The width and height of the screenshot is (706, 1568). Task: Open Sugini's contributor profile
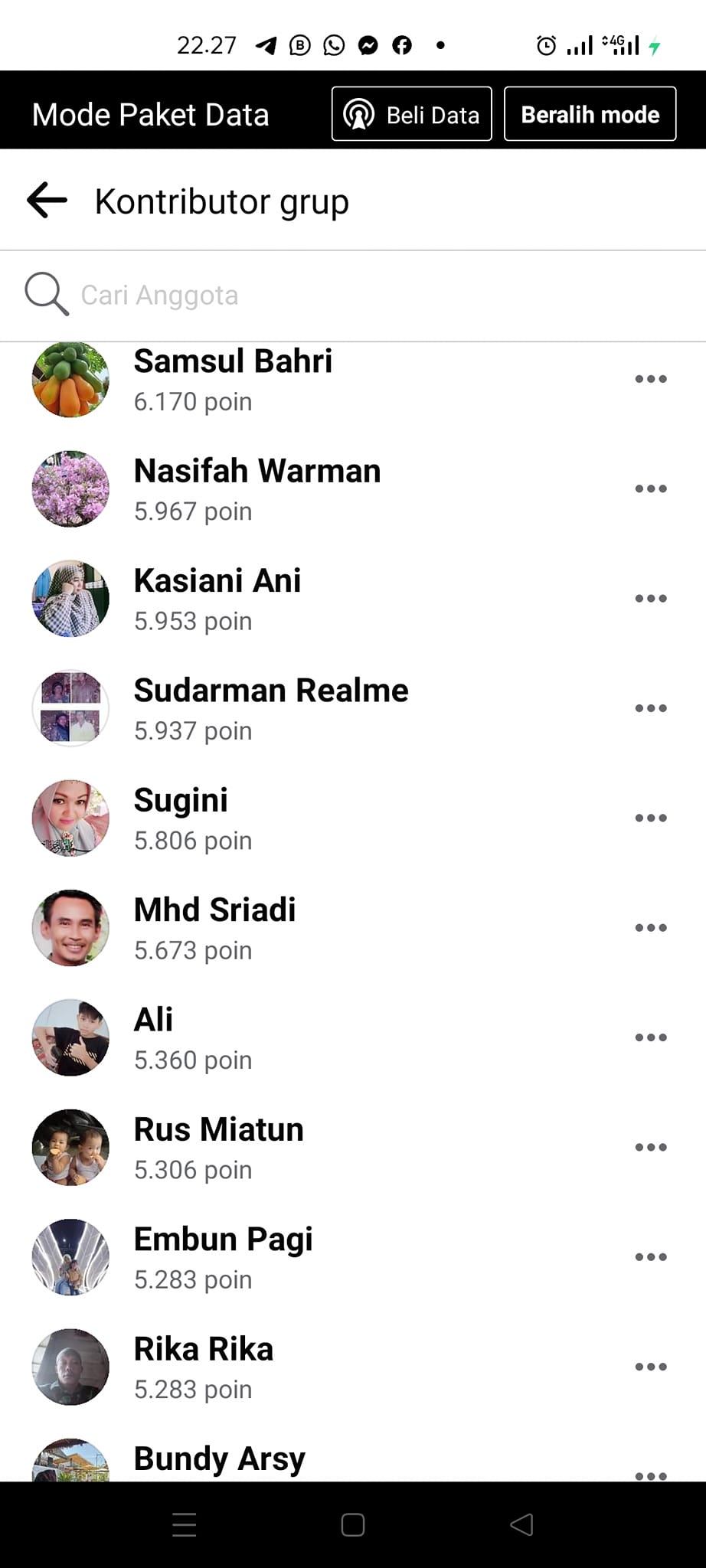click(x=181, y=800)
